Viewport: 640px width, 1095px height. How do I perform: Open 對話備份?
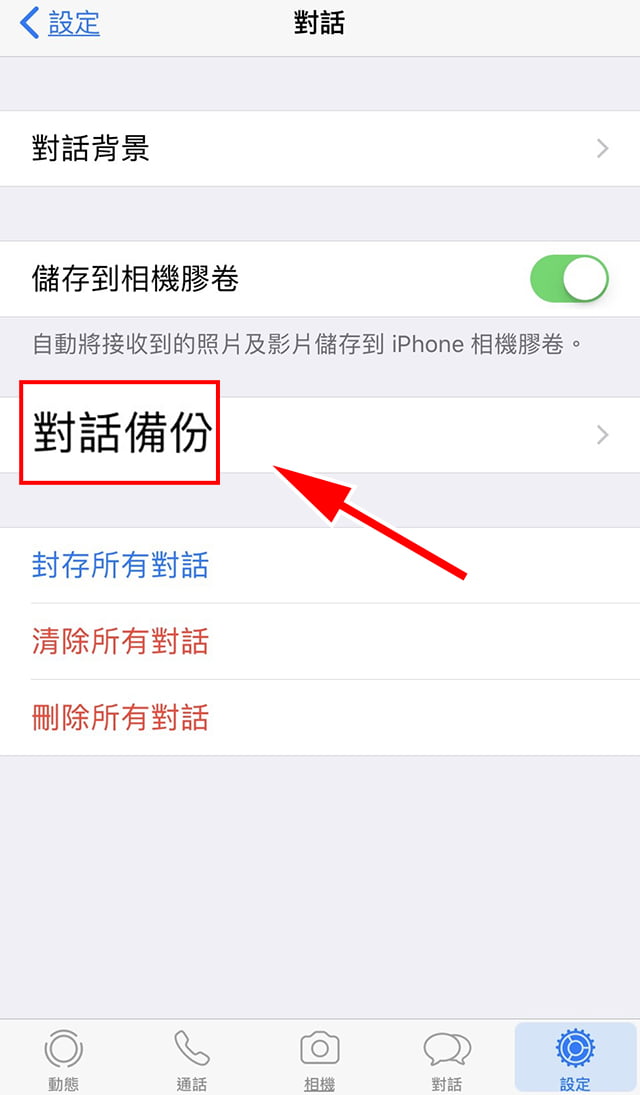(320, 435)
